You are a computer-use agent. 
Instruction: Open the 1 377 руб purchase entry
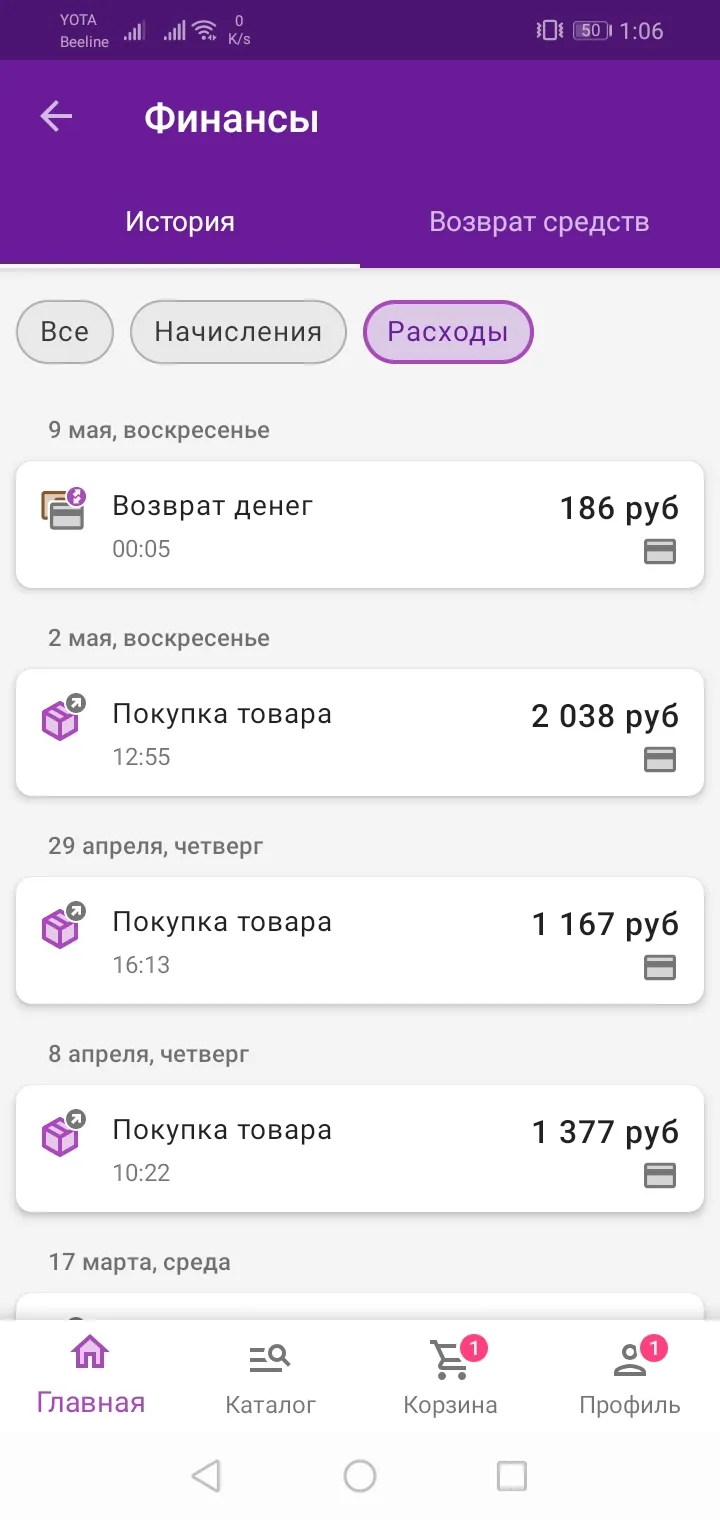pyautogui.click(x=360, y=1148)
